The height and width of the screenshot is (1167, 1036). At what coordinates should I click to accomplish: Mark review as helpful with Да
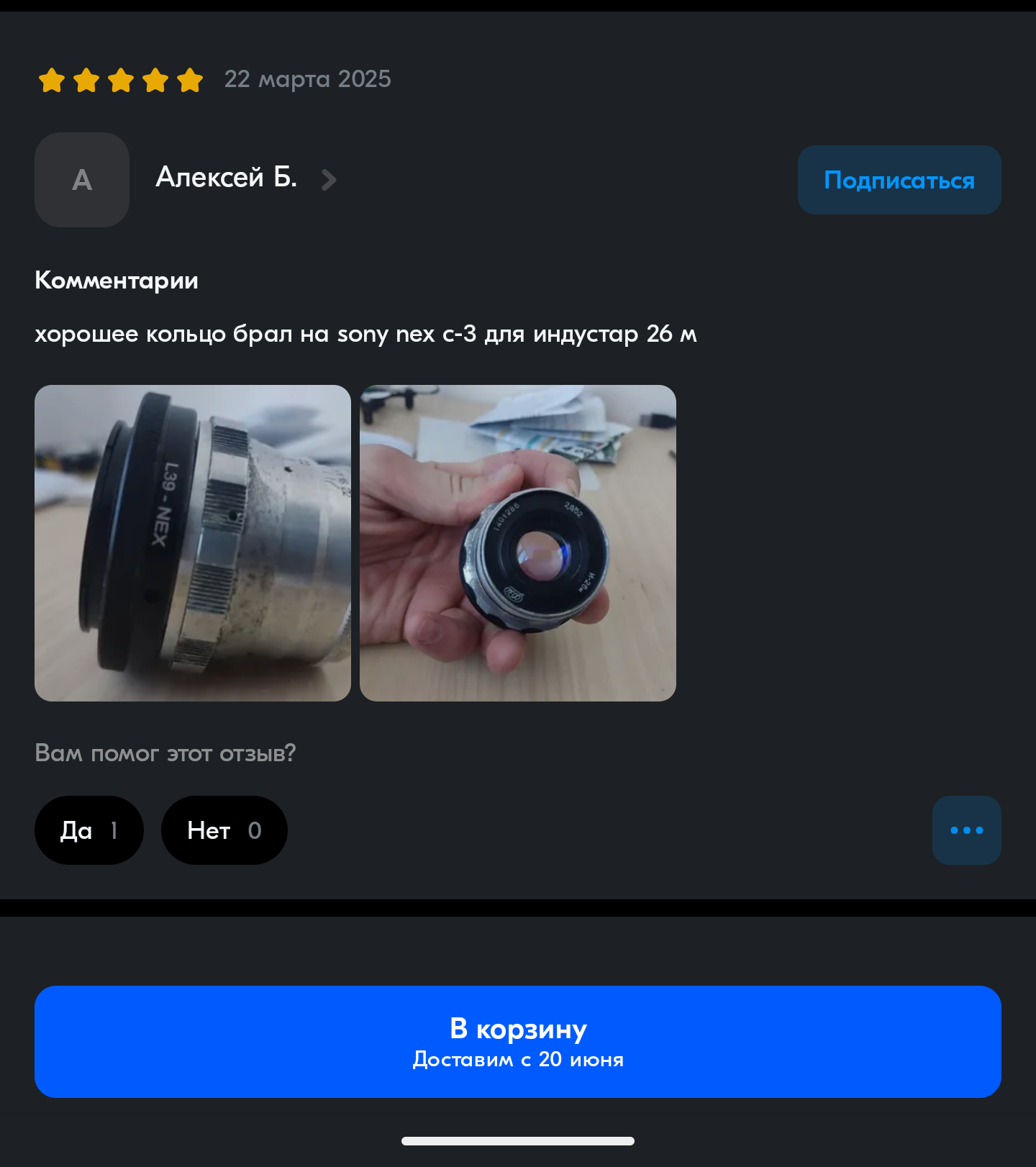[x=89, y=830]
